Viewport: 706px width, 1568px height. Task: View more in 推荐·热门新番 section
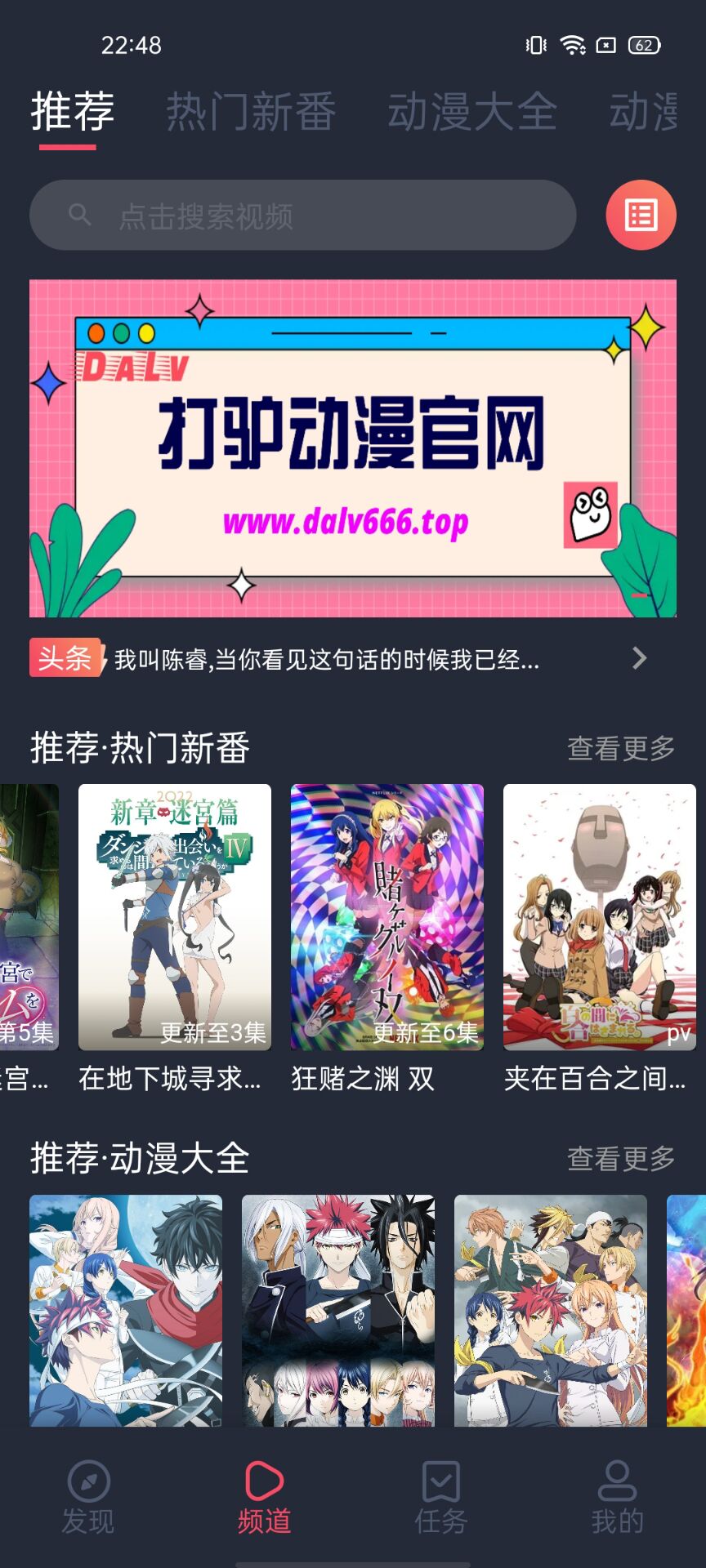click(x=621, y=748)
